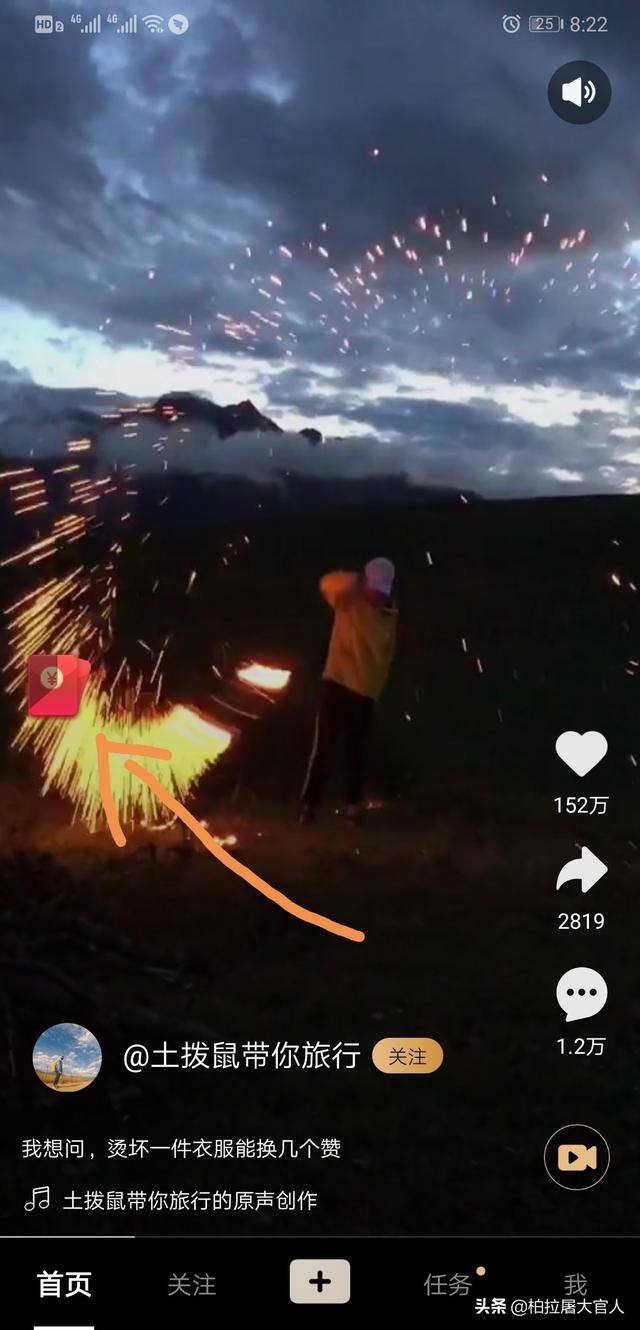This screenshot has height=1330, width=640.
Task: Like this video with the heart
Action: click(581, 754)
